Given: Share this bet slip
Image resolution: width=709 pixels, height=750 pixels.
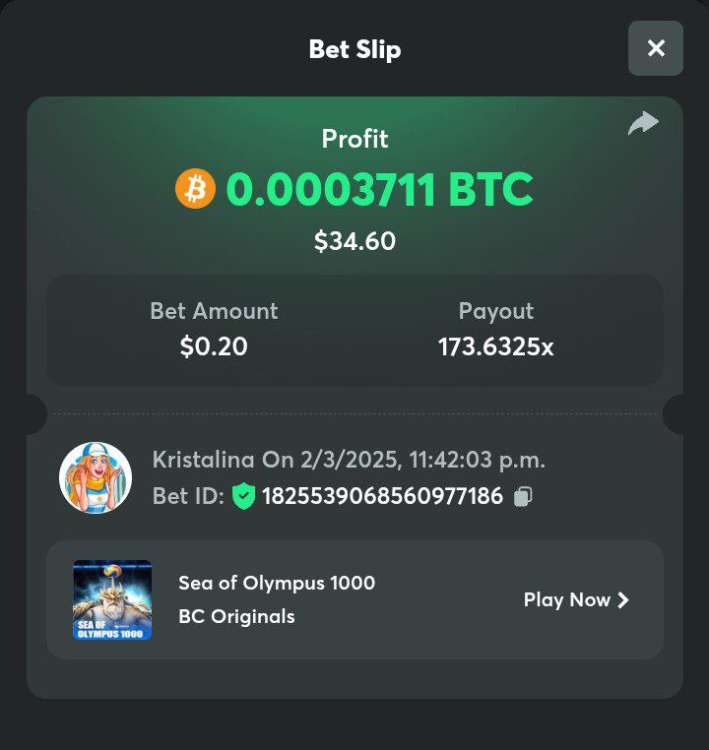Looking at the screenshot, I should pyautogui.click(x=643, y=123).
